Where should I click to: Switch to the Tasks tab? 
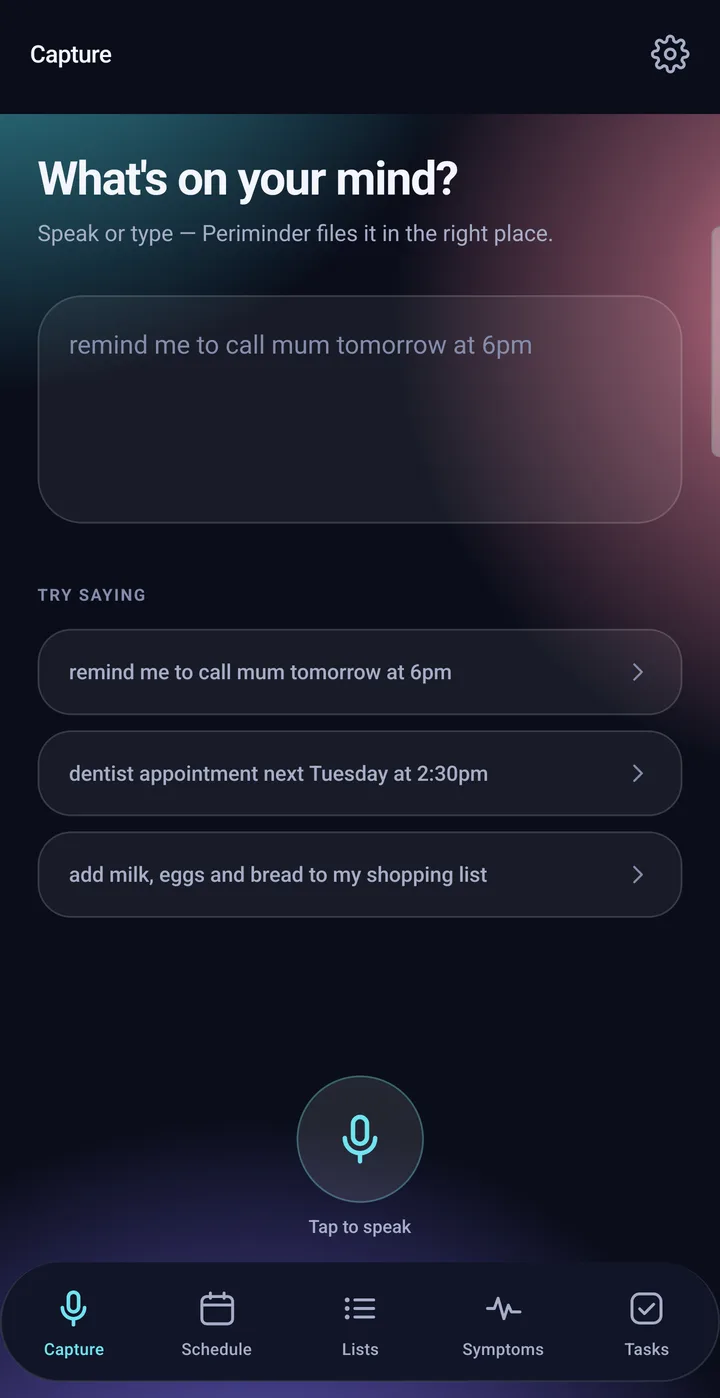click(x=646, y=1323)
